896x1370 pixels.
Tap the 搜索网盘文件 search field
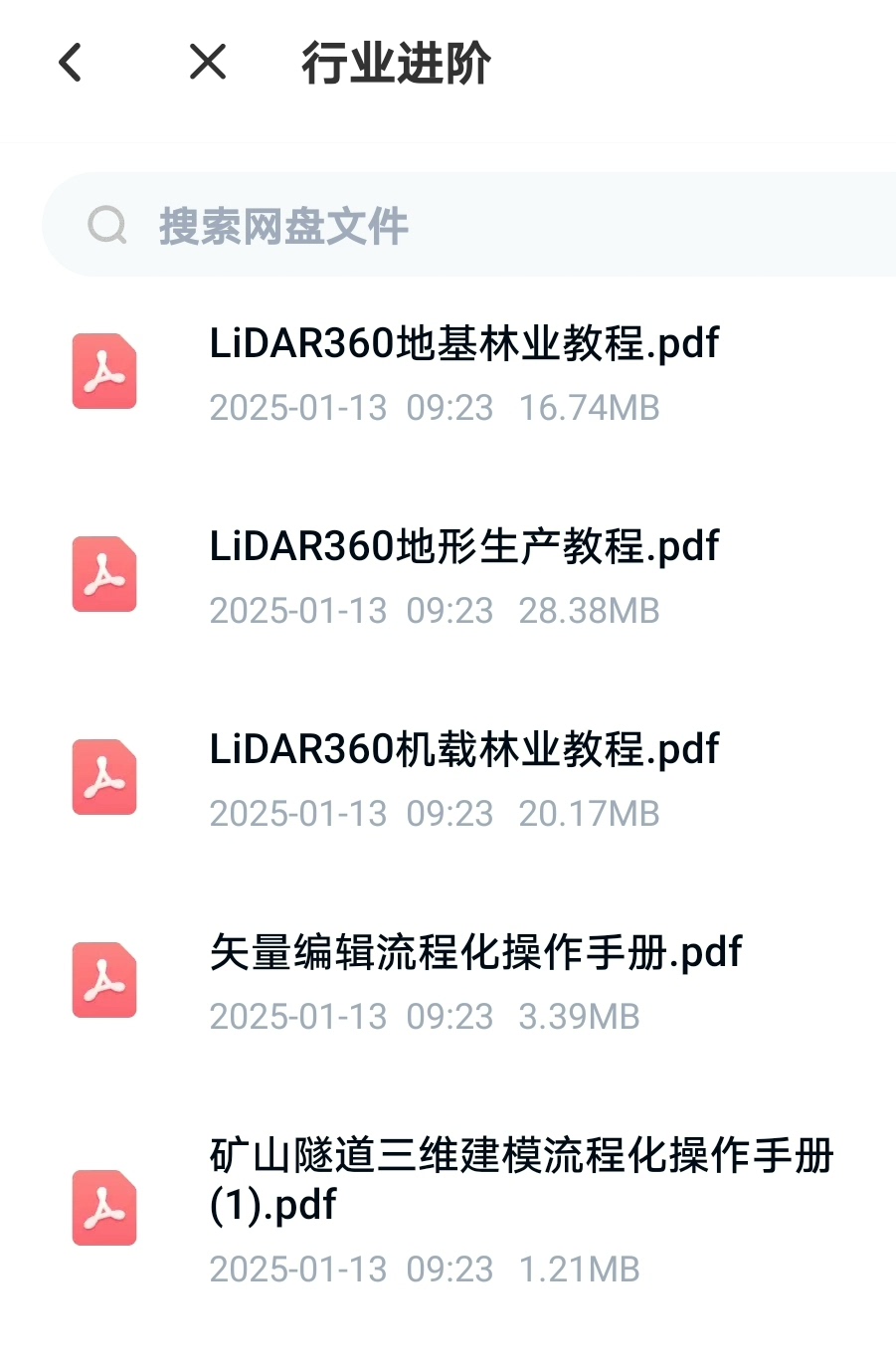pyautogui.click(x=467, y=226)
